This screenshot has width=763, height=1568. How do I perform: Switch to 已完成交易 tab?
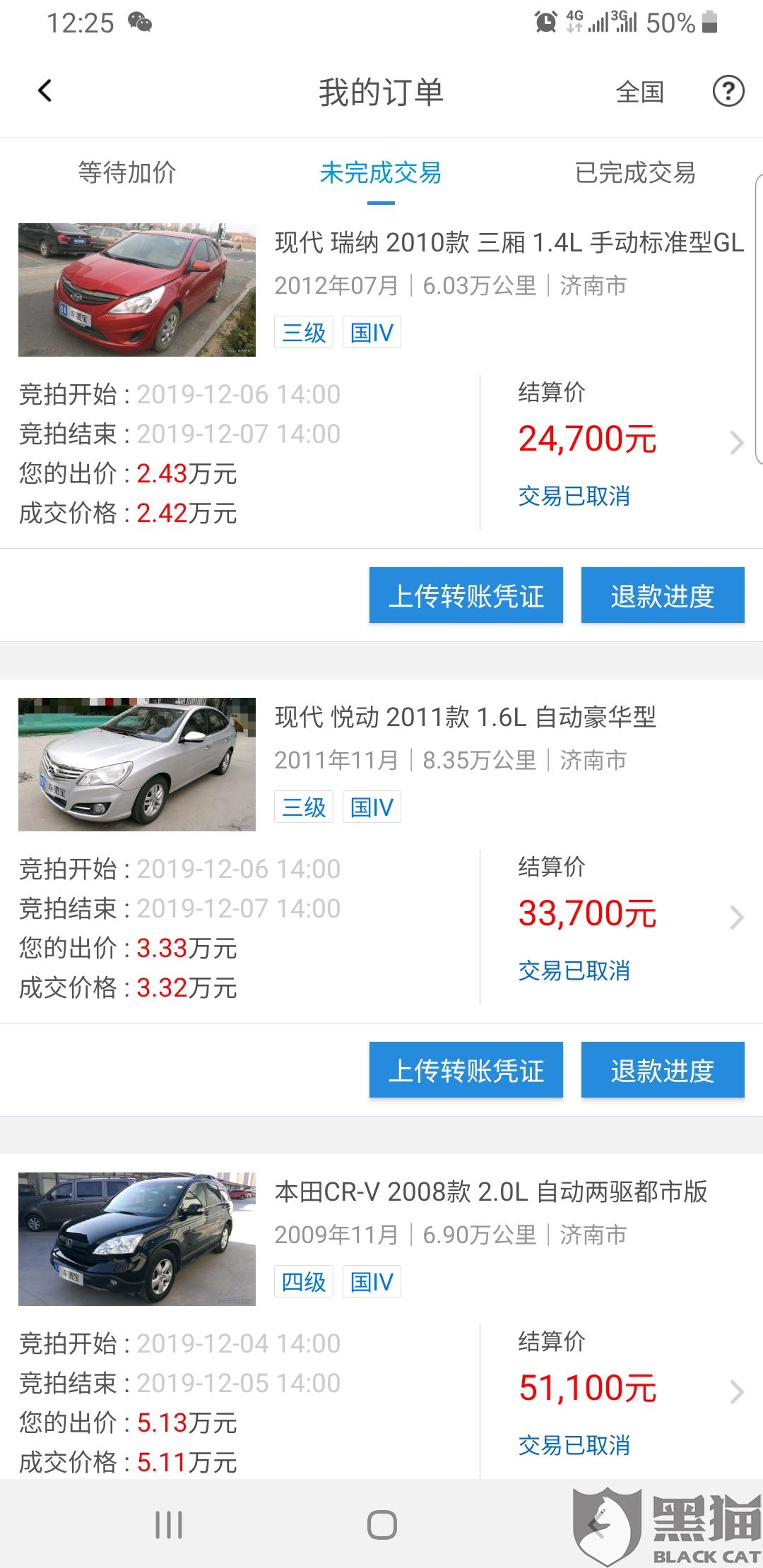(635, 172)
